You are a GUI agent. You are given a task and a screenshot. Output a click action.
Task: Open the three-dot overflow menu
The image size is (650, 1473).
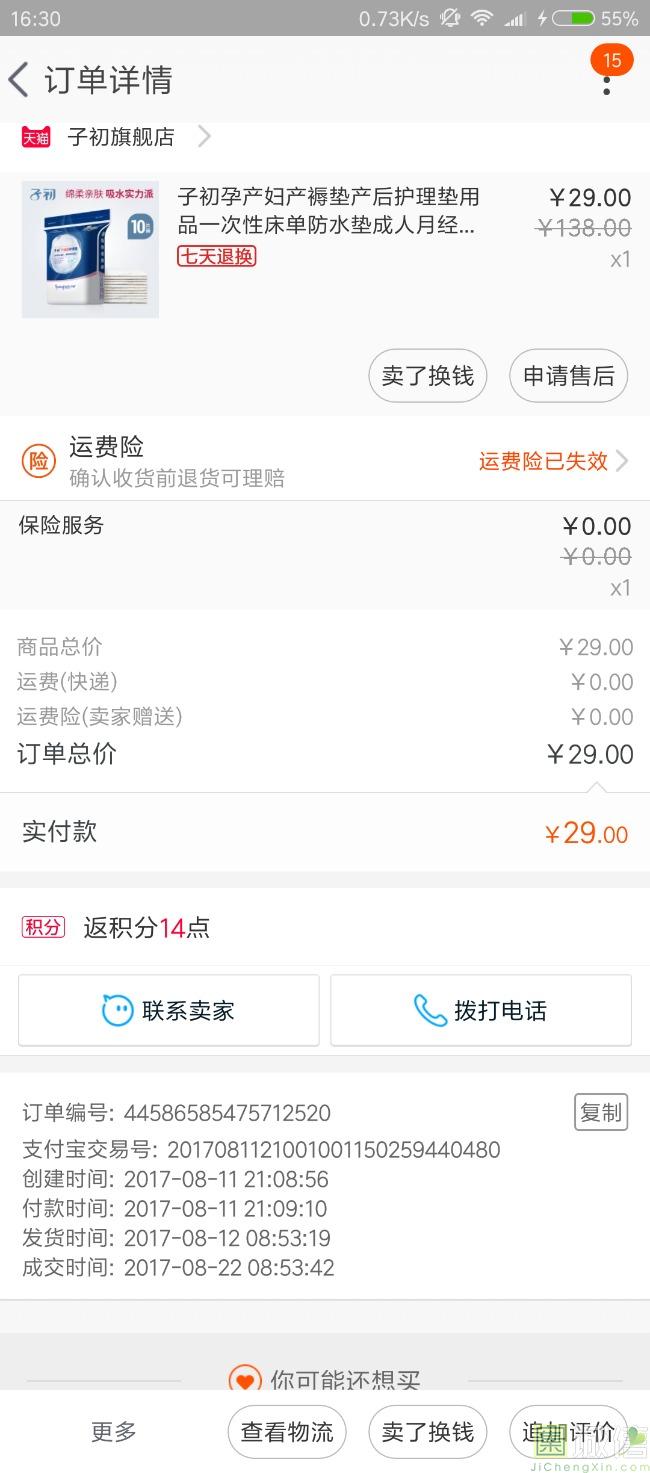[606, 80]
